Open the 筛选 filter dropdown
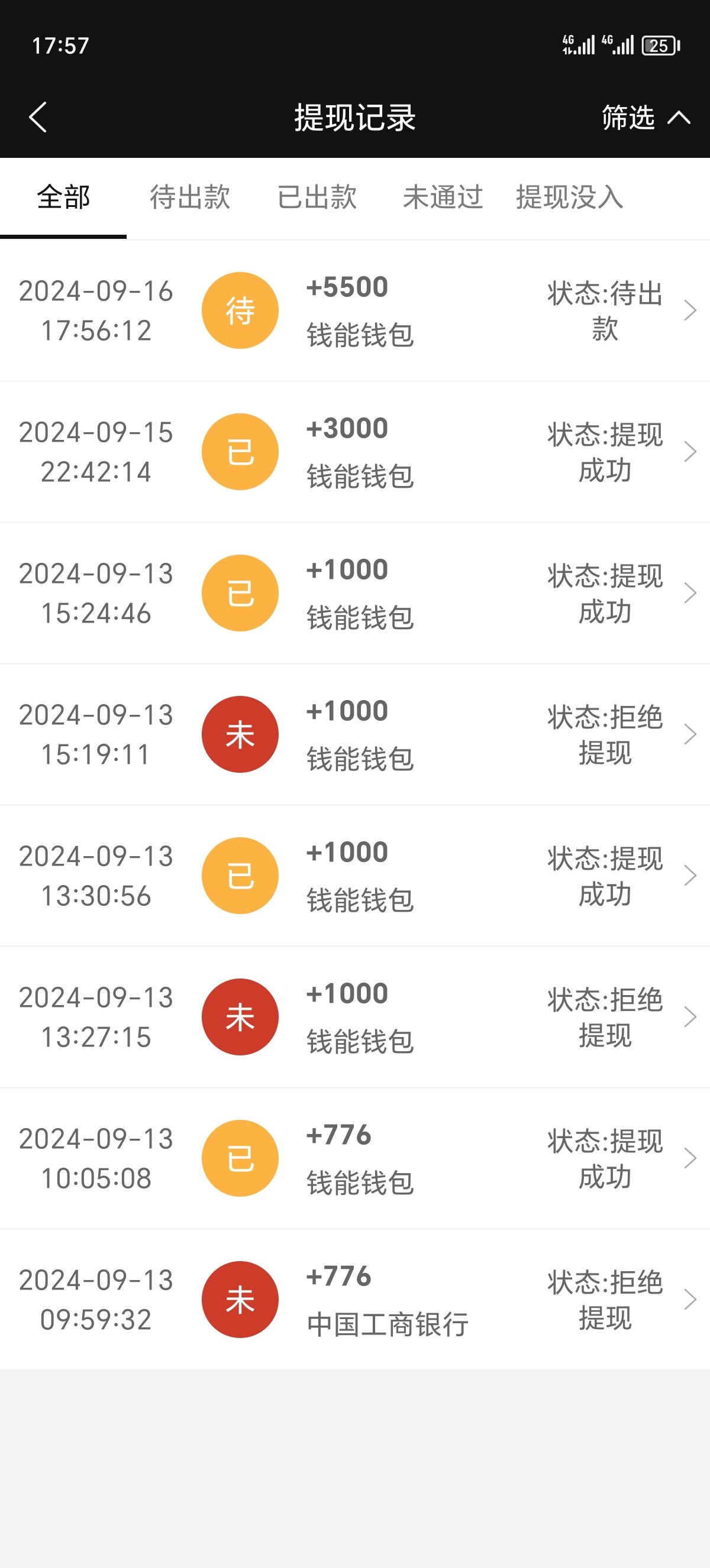The image size is (710, 1568). click(x=644, y=117)
